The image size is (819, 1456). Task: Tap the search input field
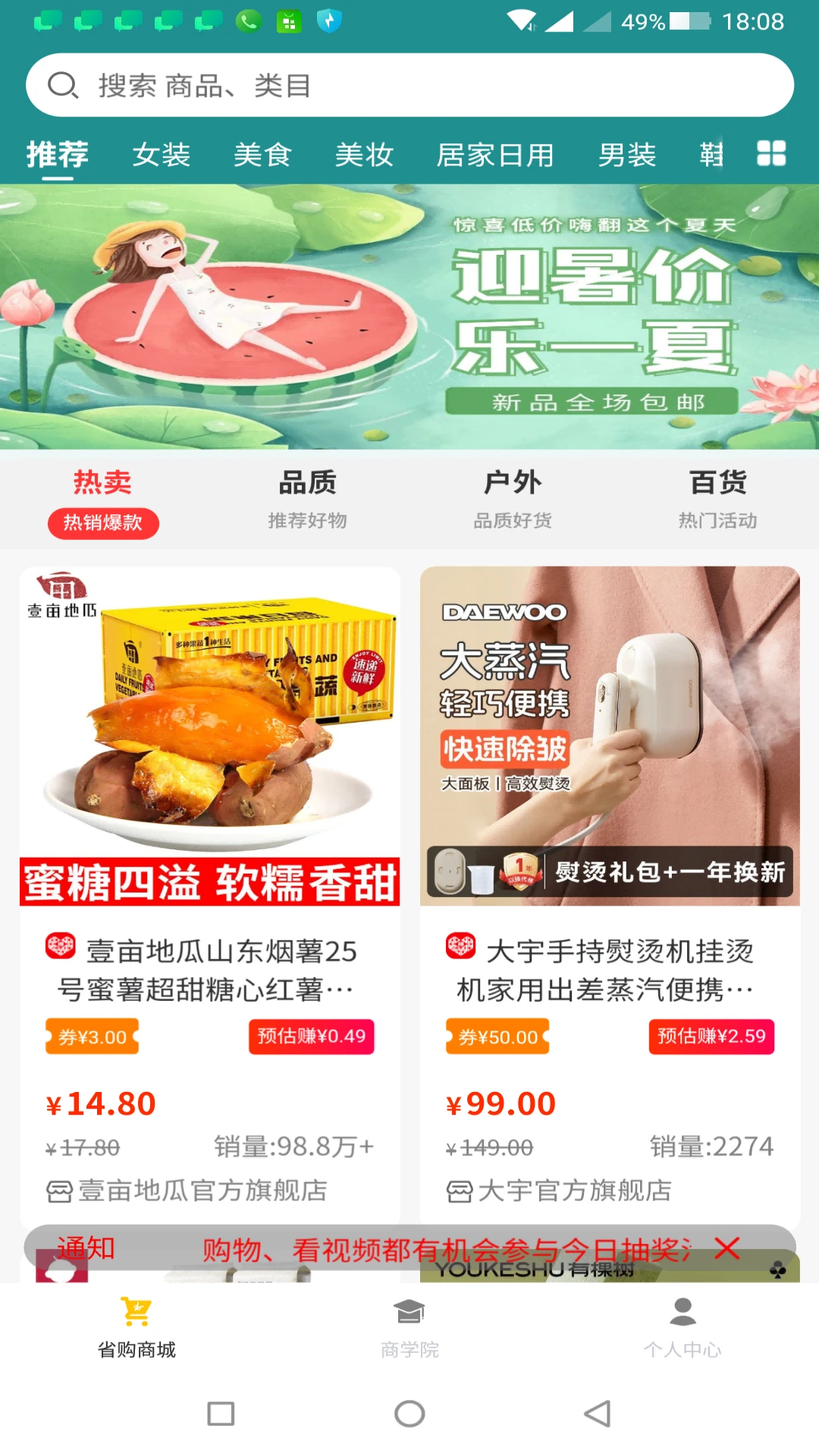(x=409, y=85)
